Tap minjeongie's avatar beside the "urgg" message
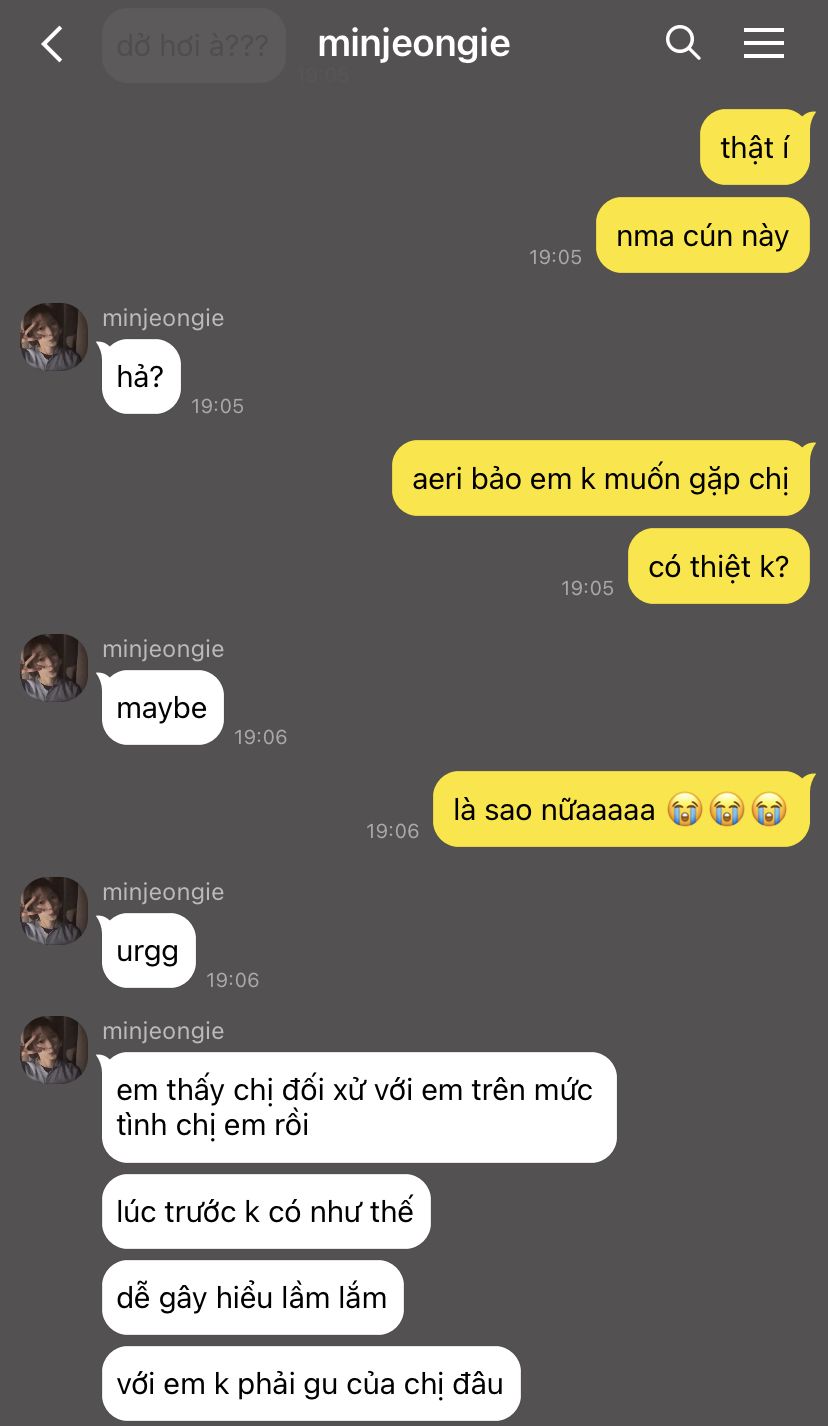Screen dimensions: 828x1426 click(x=54, y=911)
